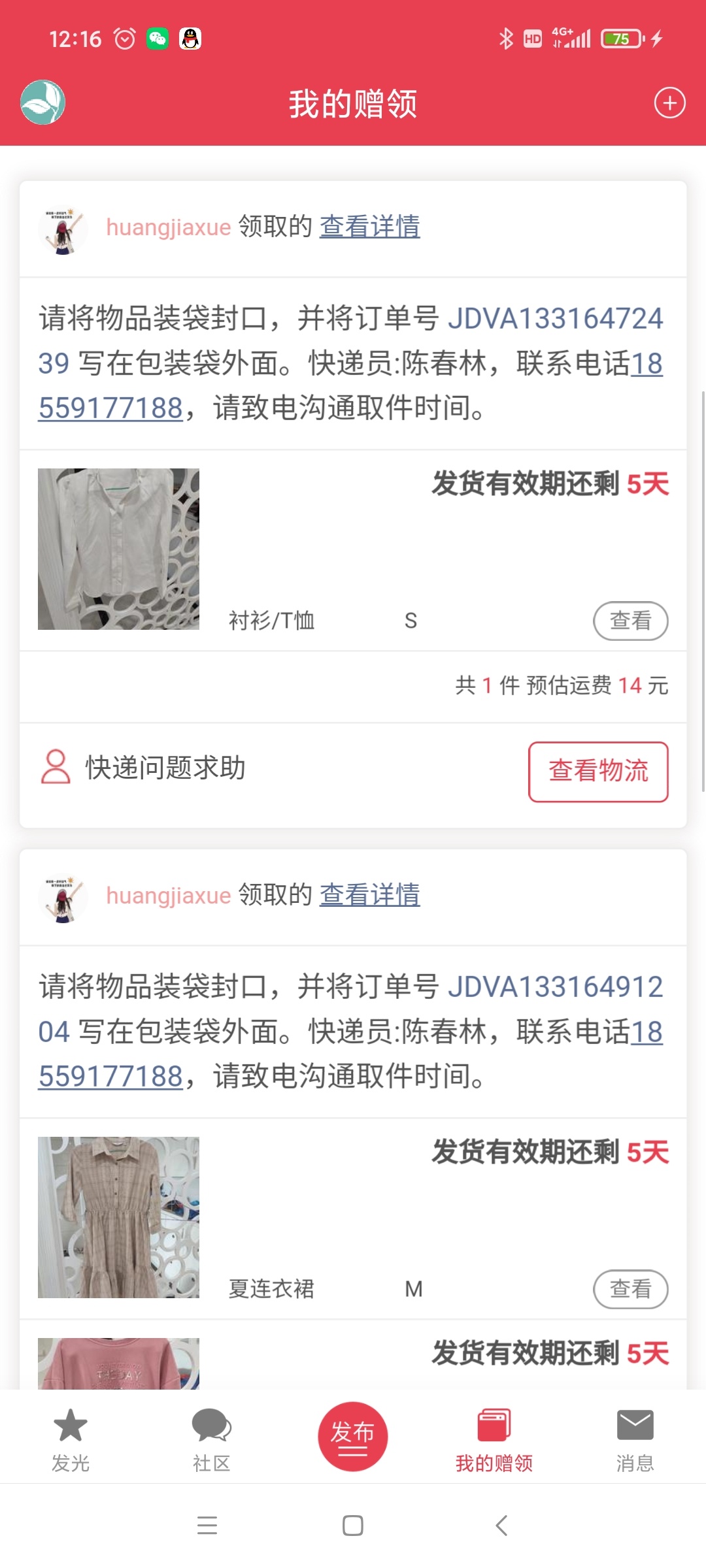The image size is (706, 1568).
Task: Tap 查看 button for 夏连衣裙 item
Action: tap(630, 1289)
